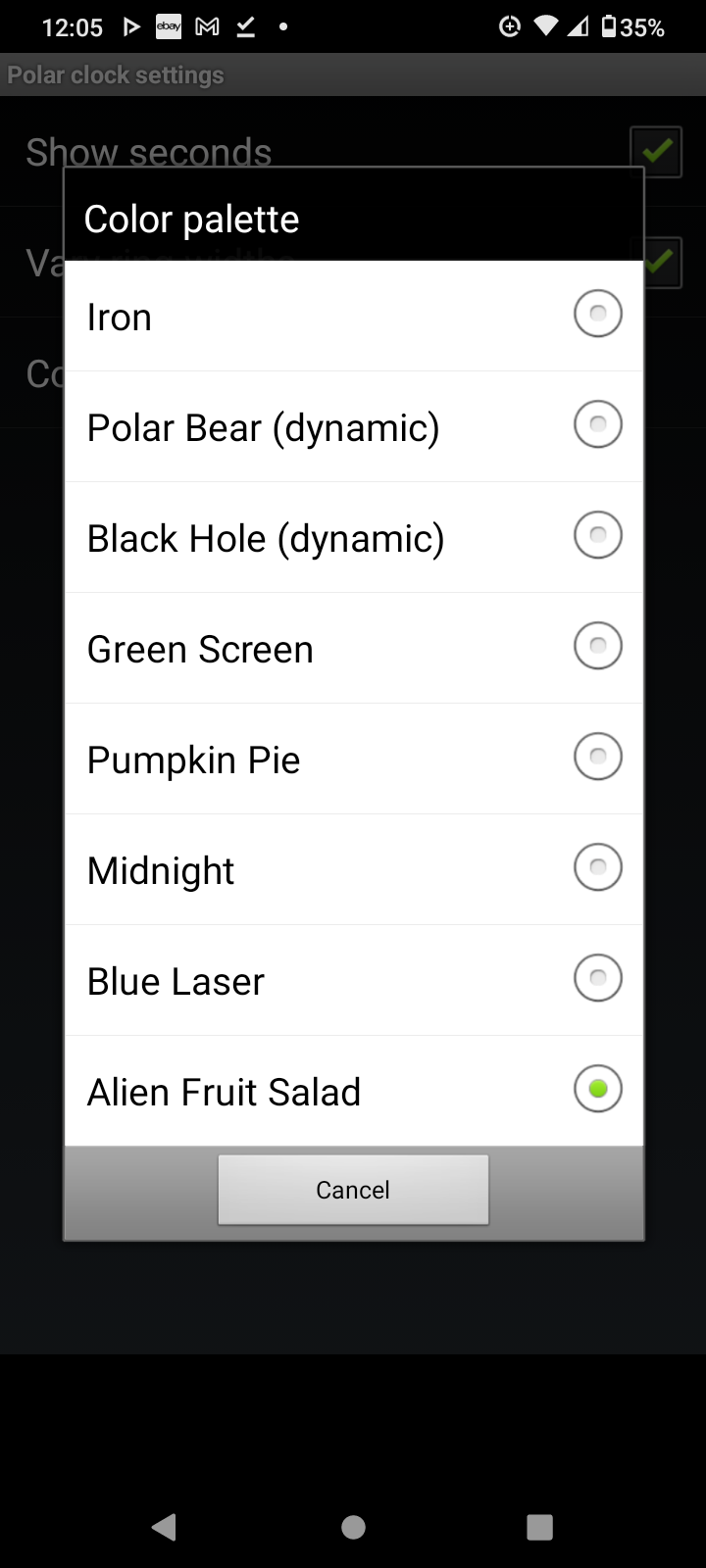Pick the Black Hole (dynamic) option
The image size is (706, 1568).
(x=354, y=537)
